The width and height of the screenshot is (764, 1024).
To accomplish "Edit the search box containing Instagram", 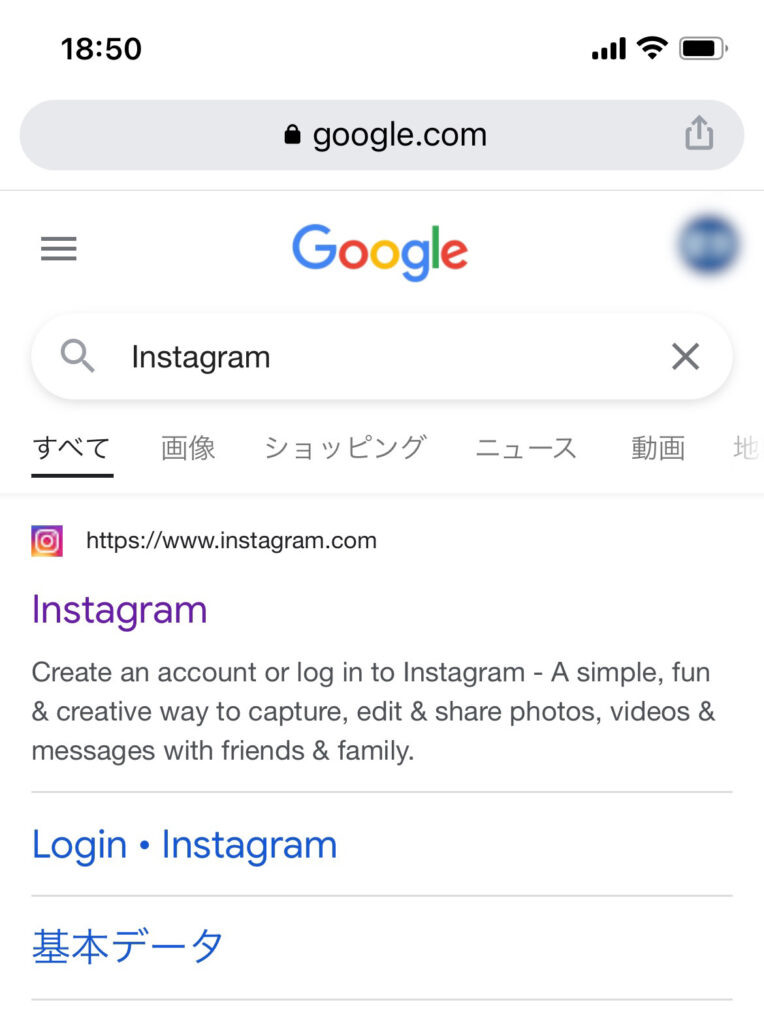I will pos(380,357).
